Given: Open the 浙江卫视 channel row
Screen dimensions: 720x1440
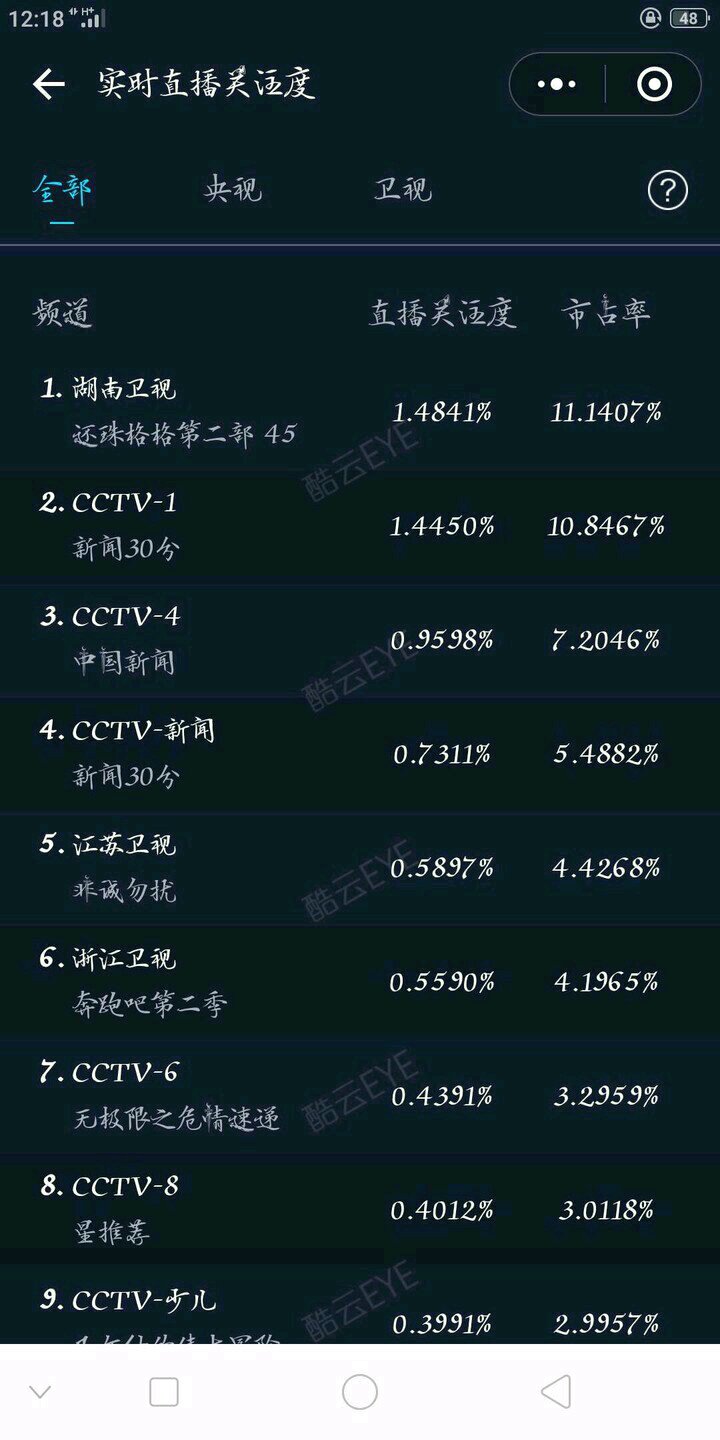Looking at the screenshot, I should [x=360, y=981].
